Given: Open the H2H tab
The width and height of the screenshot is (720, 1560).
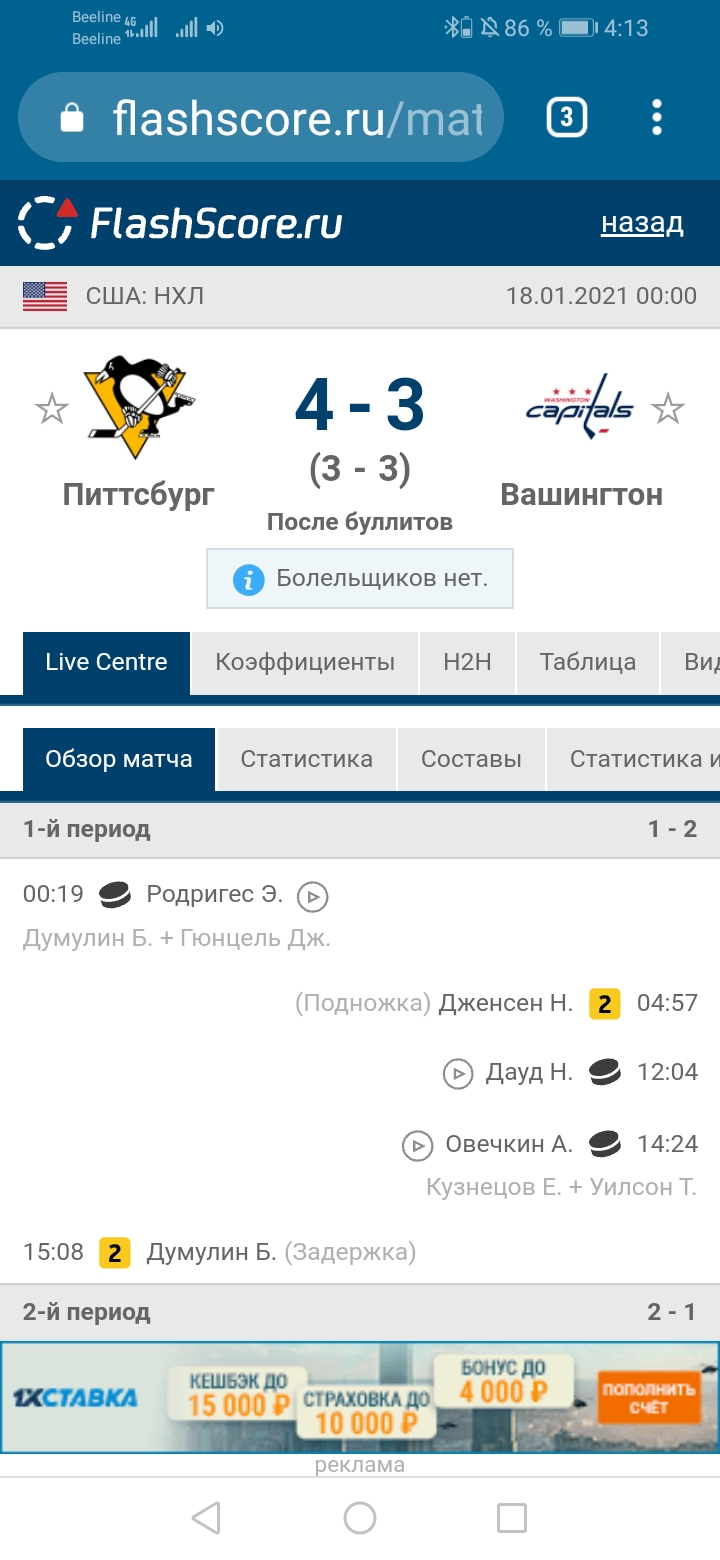Looking at the screenshot, I should [x=467, y=662].
